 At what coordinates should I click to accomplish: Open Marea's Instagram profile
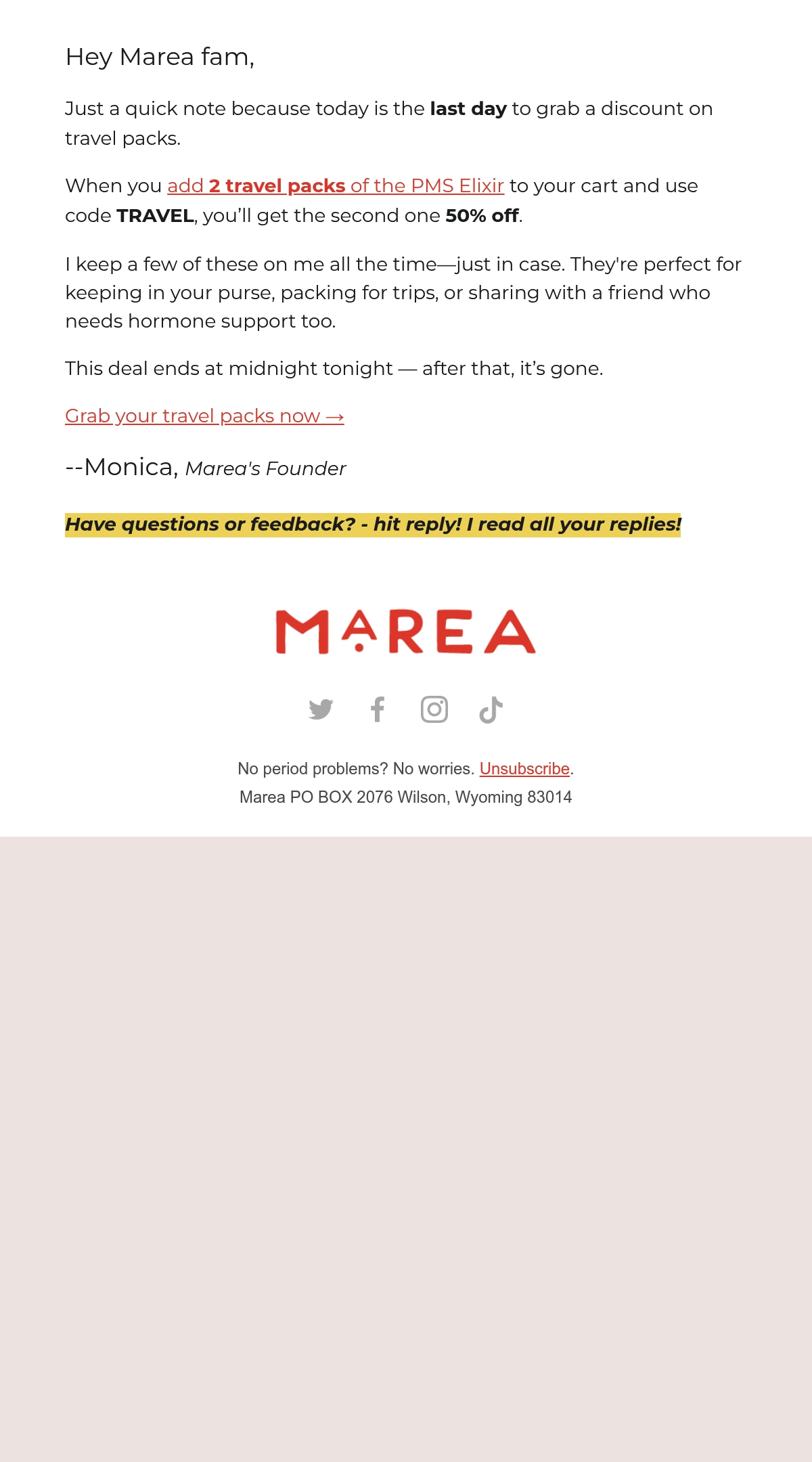(x=434, y=709)
